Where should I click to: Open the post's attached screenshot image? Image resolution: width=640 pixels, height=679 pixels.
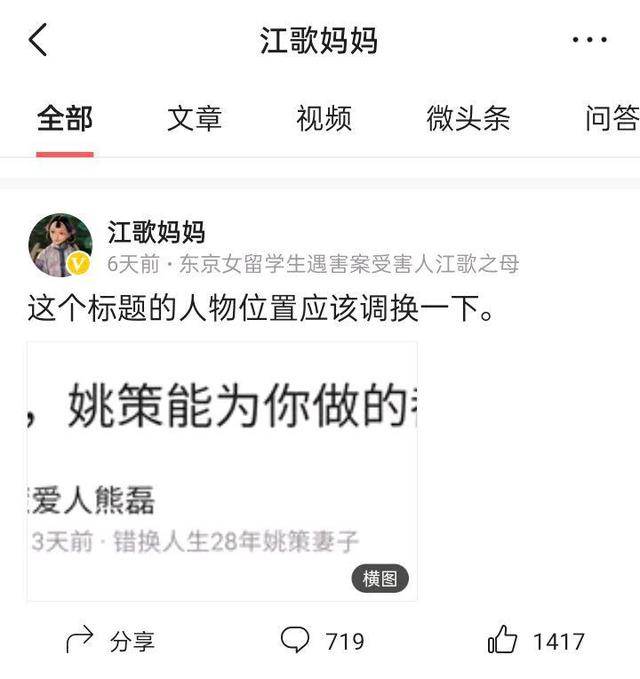pos(222,470)
